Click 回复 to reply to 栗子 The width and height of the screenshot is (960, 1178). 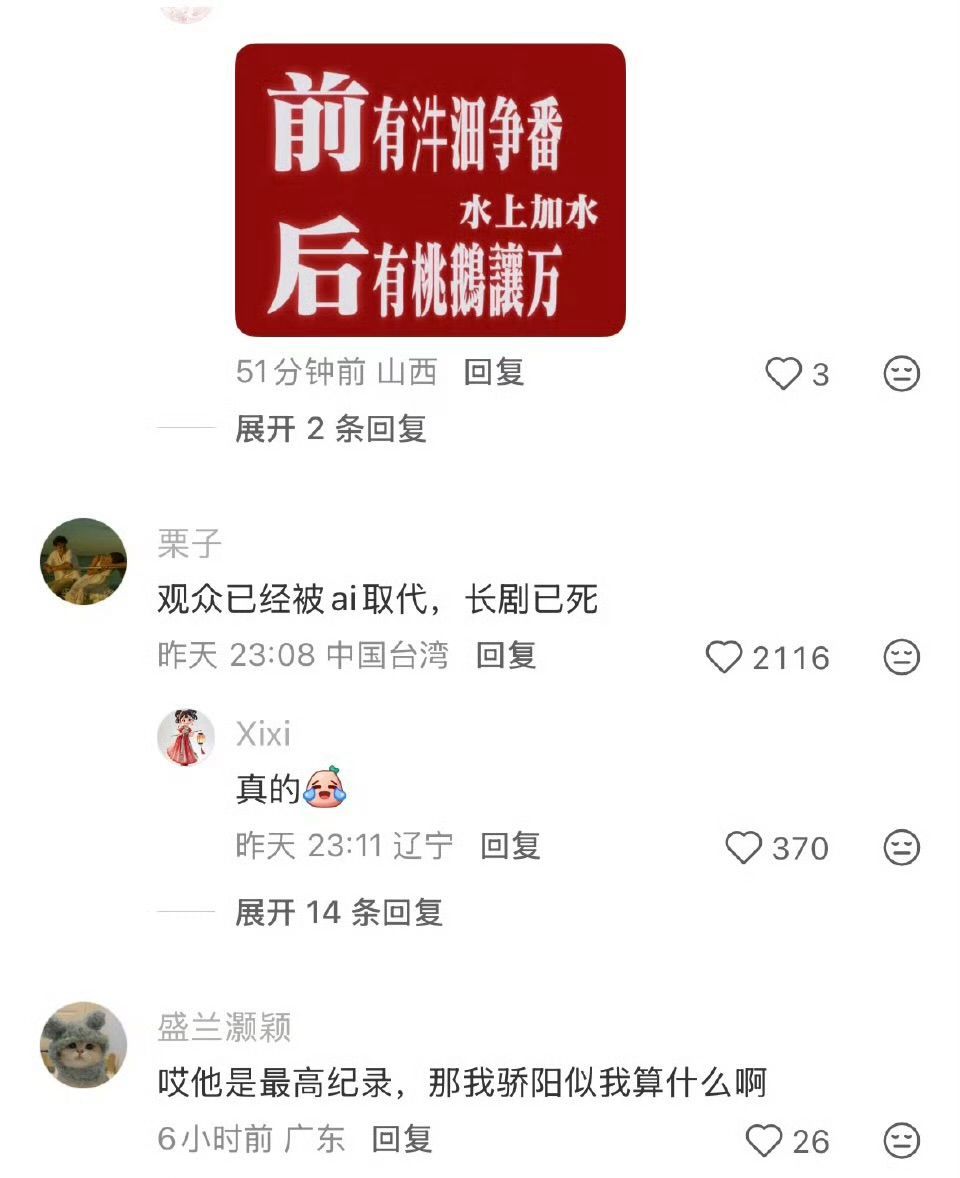pos(506,658)
